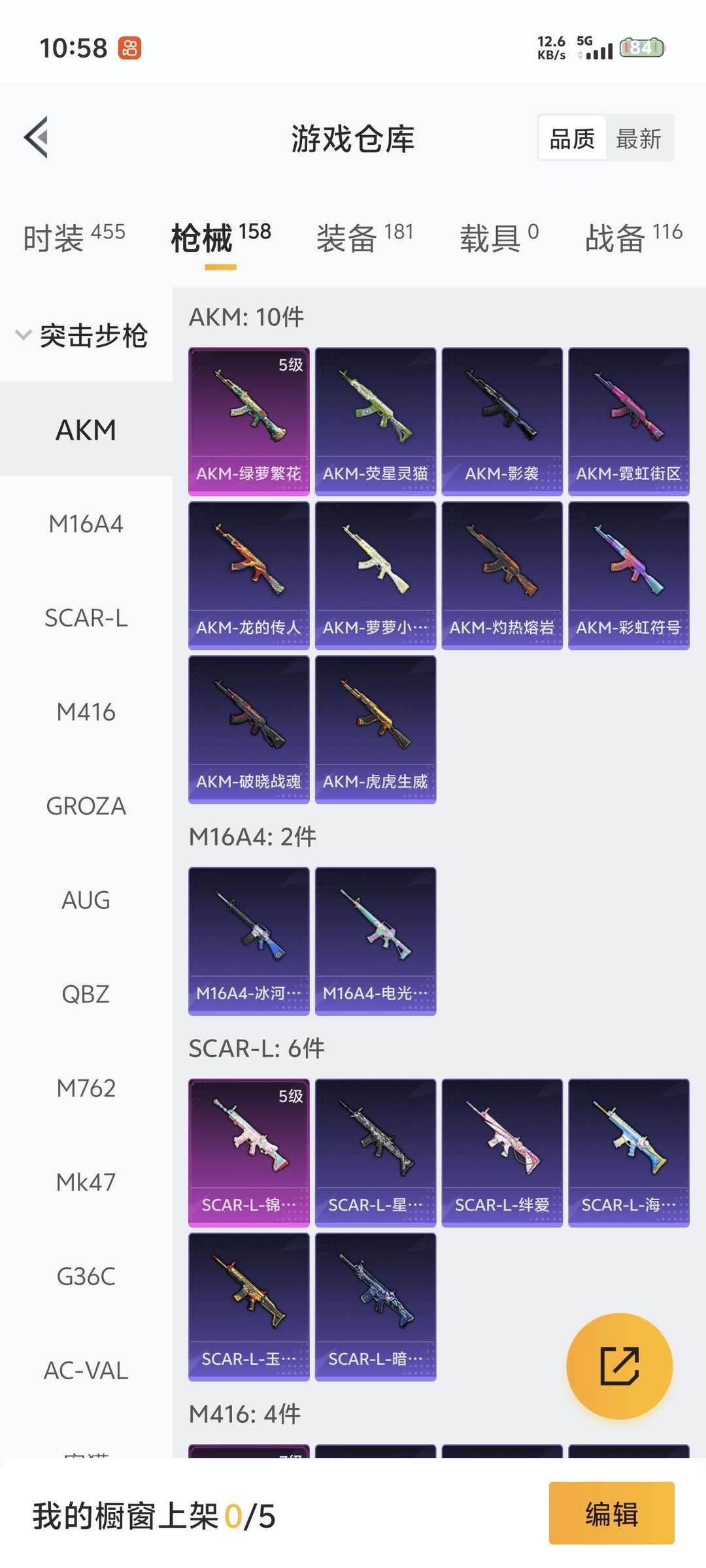
Task: Select SCAR-L in the side list
Action: 86,618
